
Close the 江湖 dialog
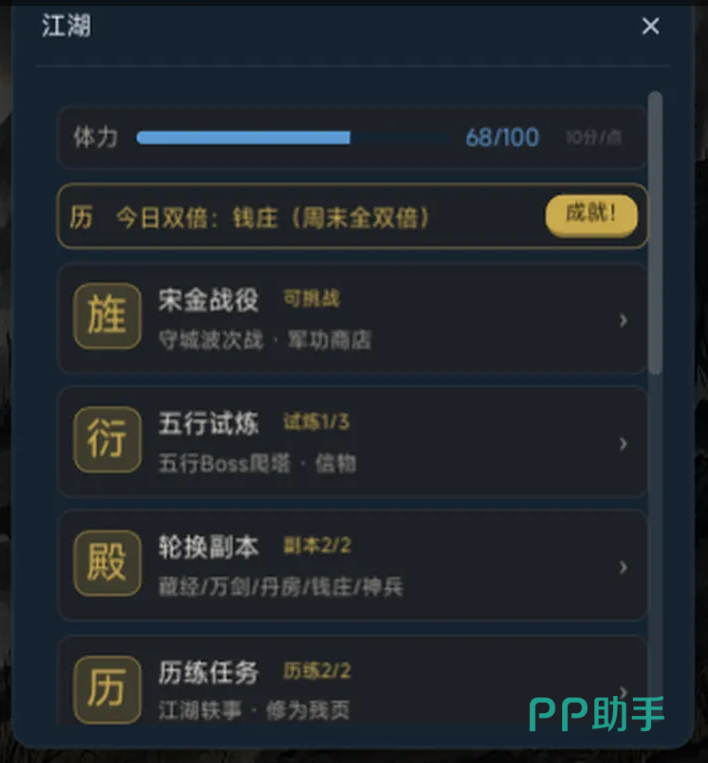click(650, 26)
